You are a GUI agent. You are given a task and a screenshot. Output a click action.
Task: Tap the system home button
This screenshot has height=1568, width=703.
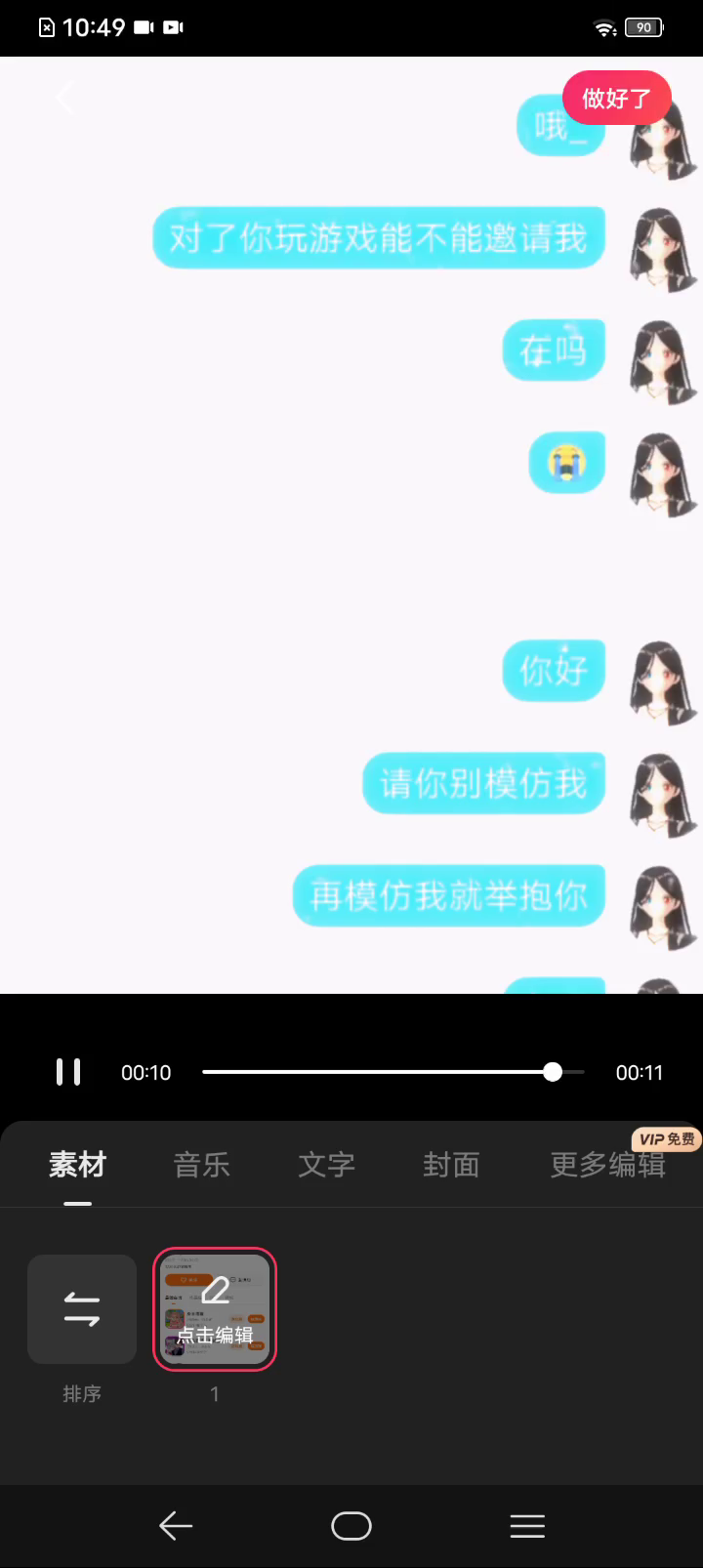click(x=351, y=1526)
